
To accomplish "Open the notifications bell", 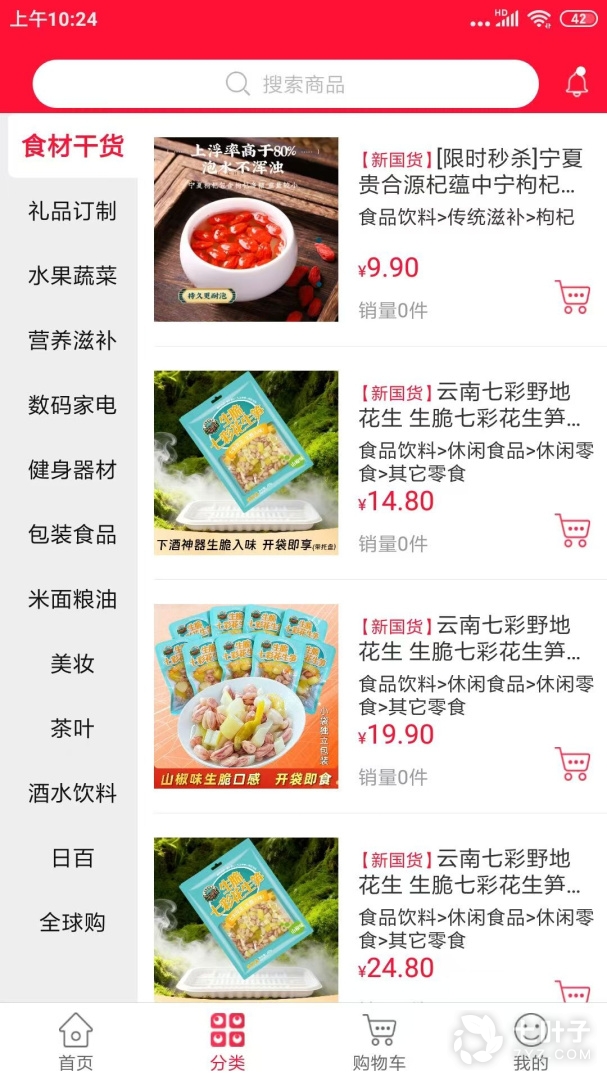I will click(x=577, y=83).
